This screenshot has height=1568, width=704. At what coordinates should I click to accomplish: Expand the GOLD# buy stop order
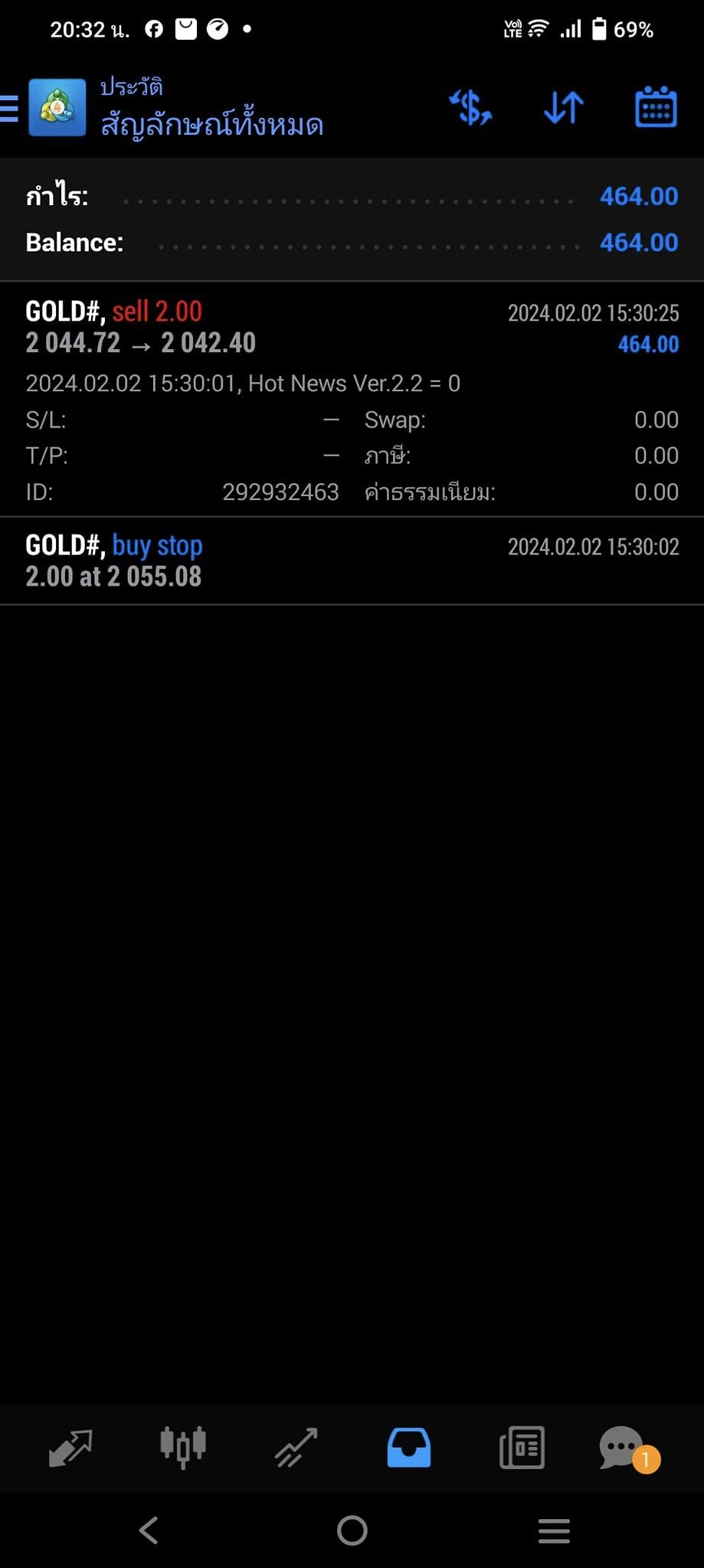tap(352, 561)
